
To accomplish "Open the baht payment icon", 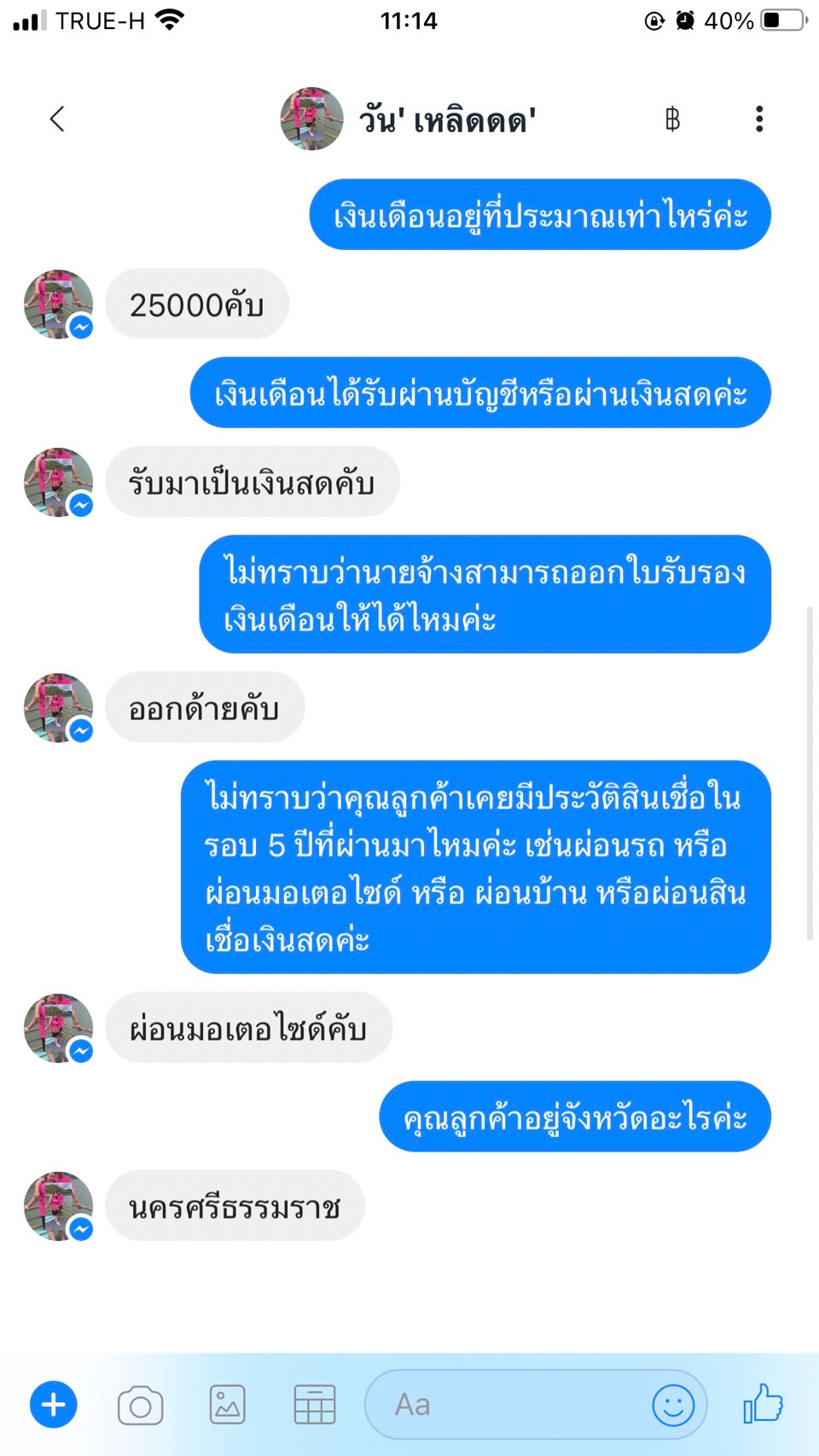I will (672, 119).
